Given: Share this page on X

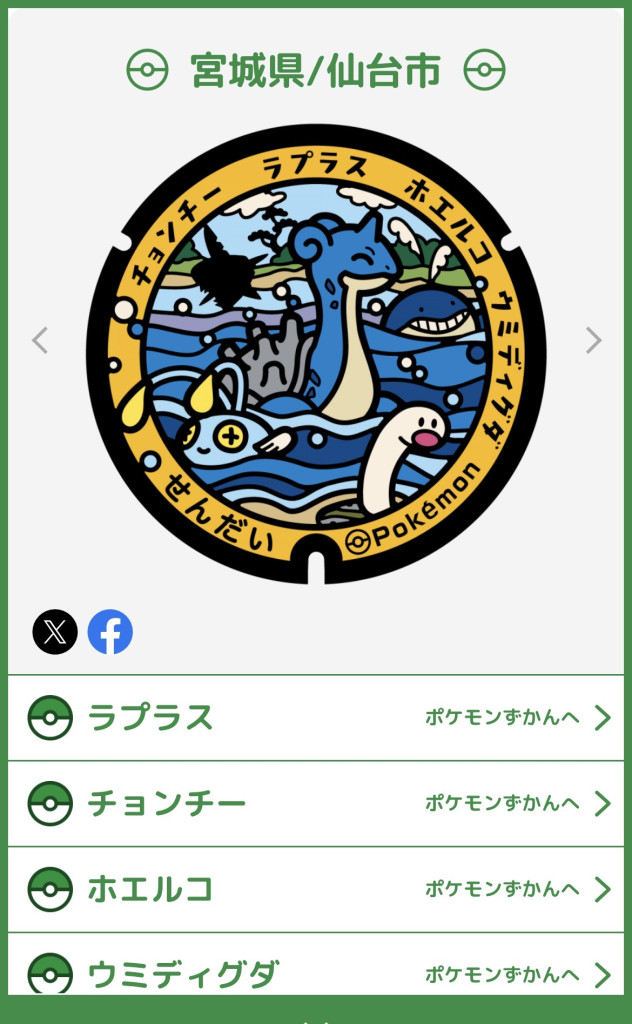Looking at the screenshot, I should click(x=55, y=632).
